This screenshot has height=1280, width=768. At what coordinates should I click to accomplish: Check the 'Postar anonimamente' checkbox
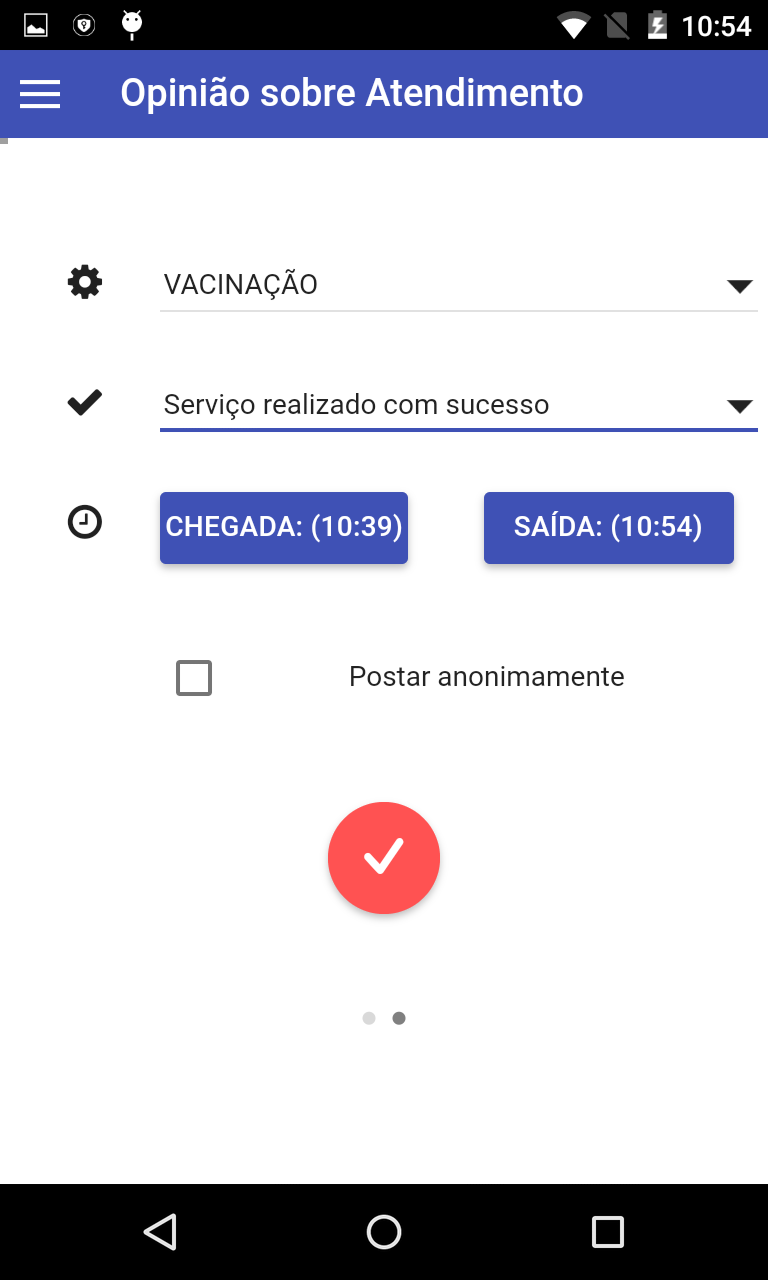coord(194,678)
